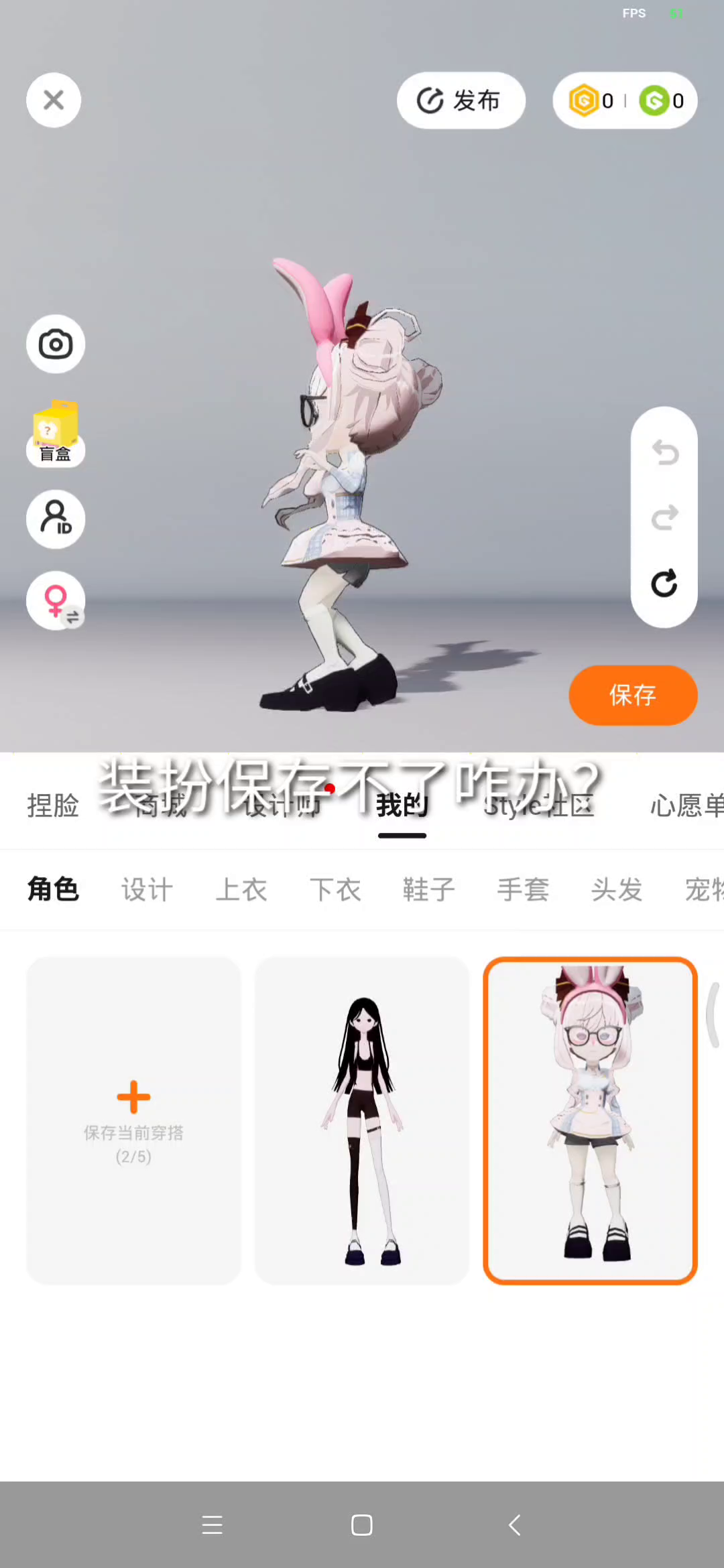Undo the last change

click(664, 453)
